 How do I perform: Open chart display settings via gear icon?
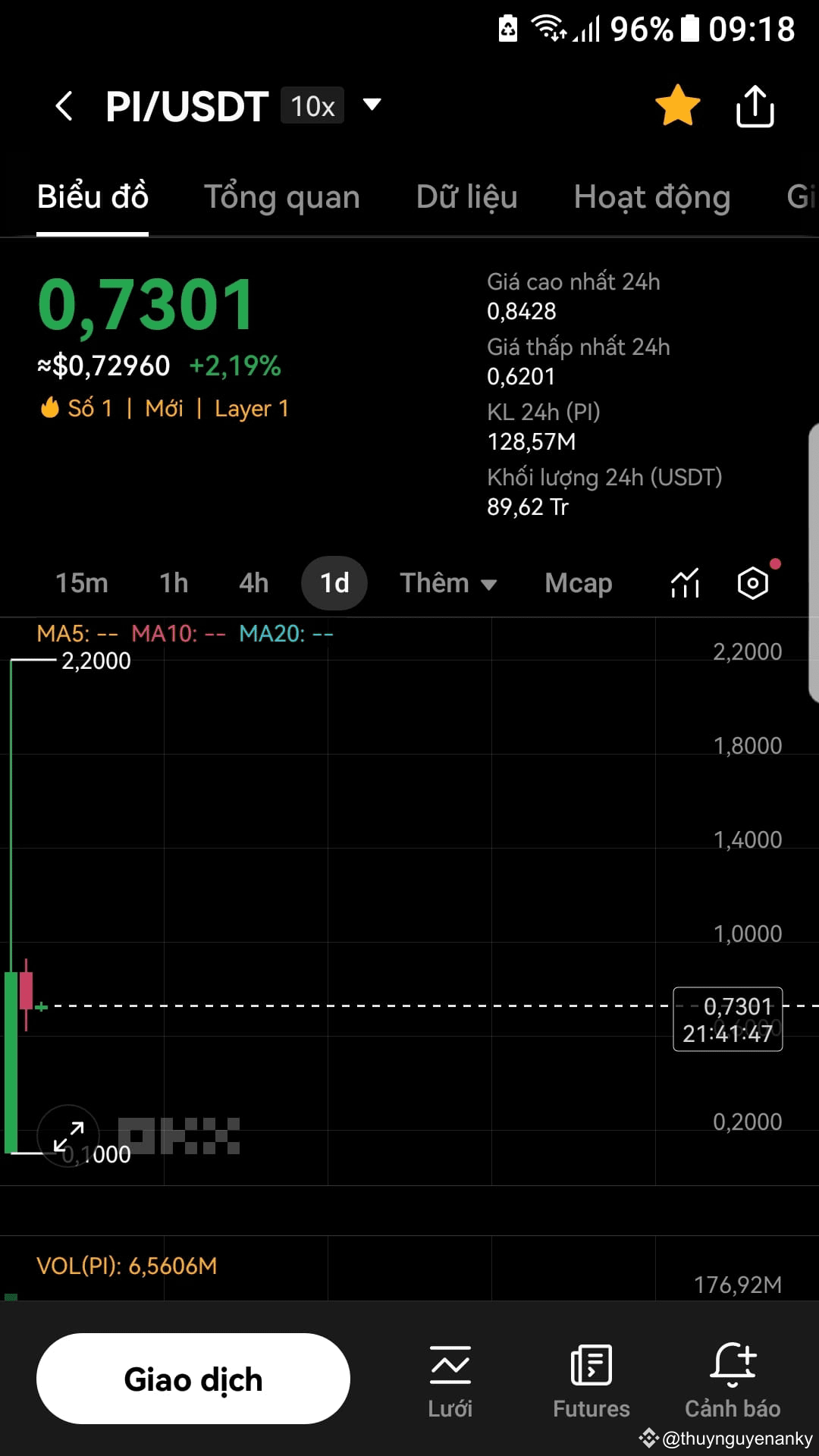tap(752, 582)
